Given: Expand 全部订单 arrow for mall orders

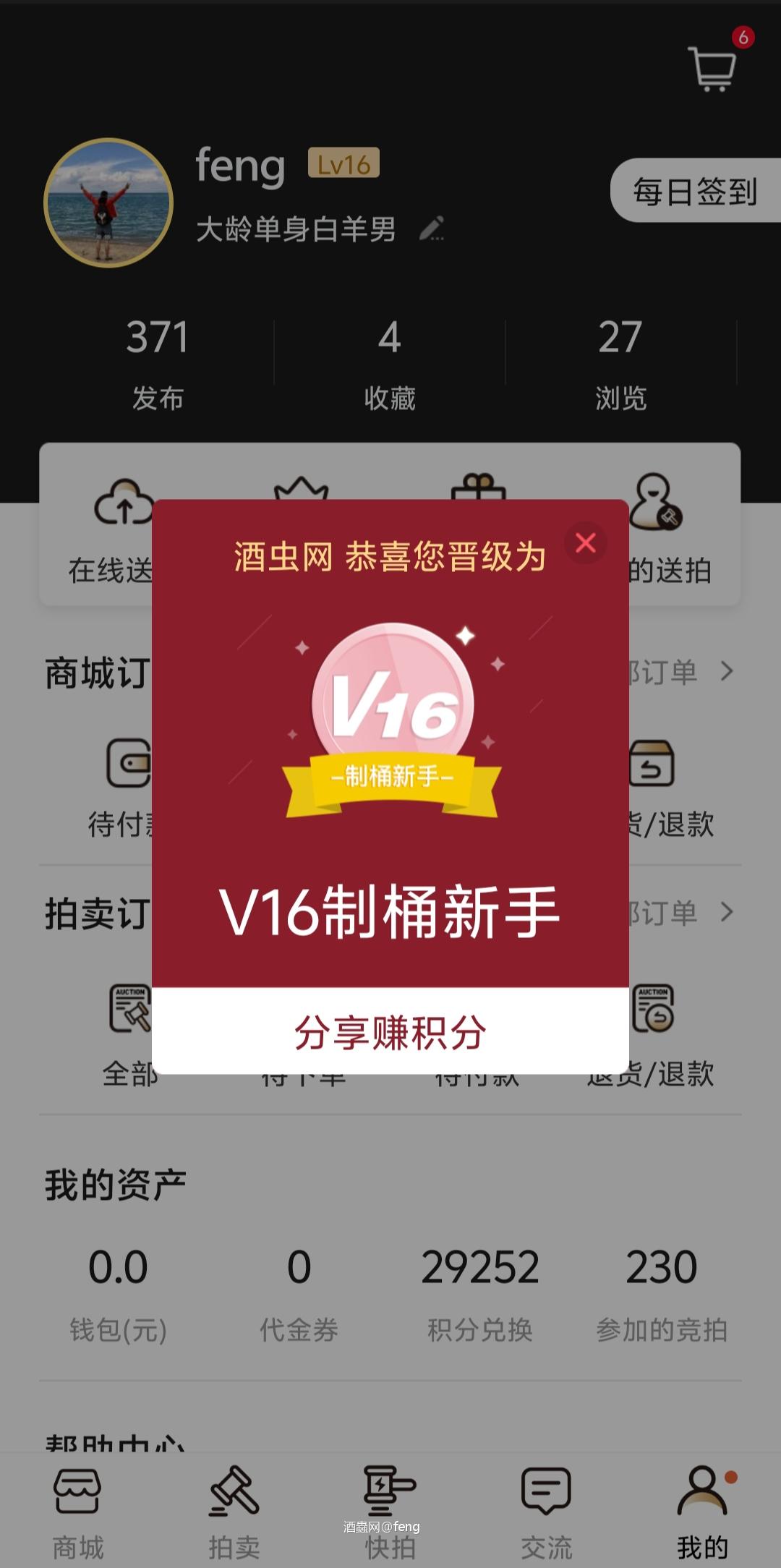Looking at the screenshot, I should [x=727, y=671].
